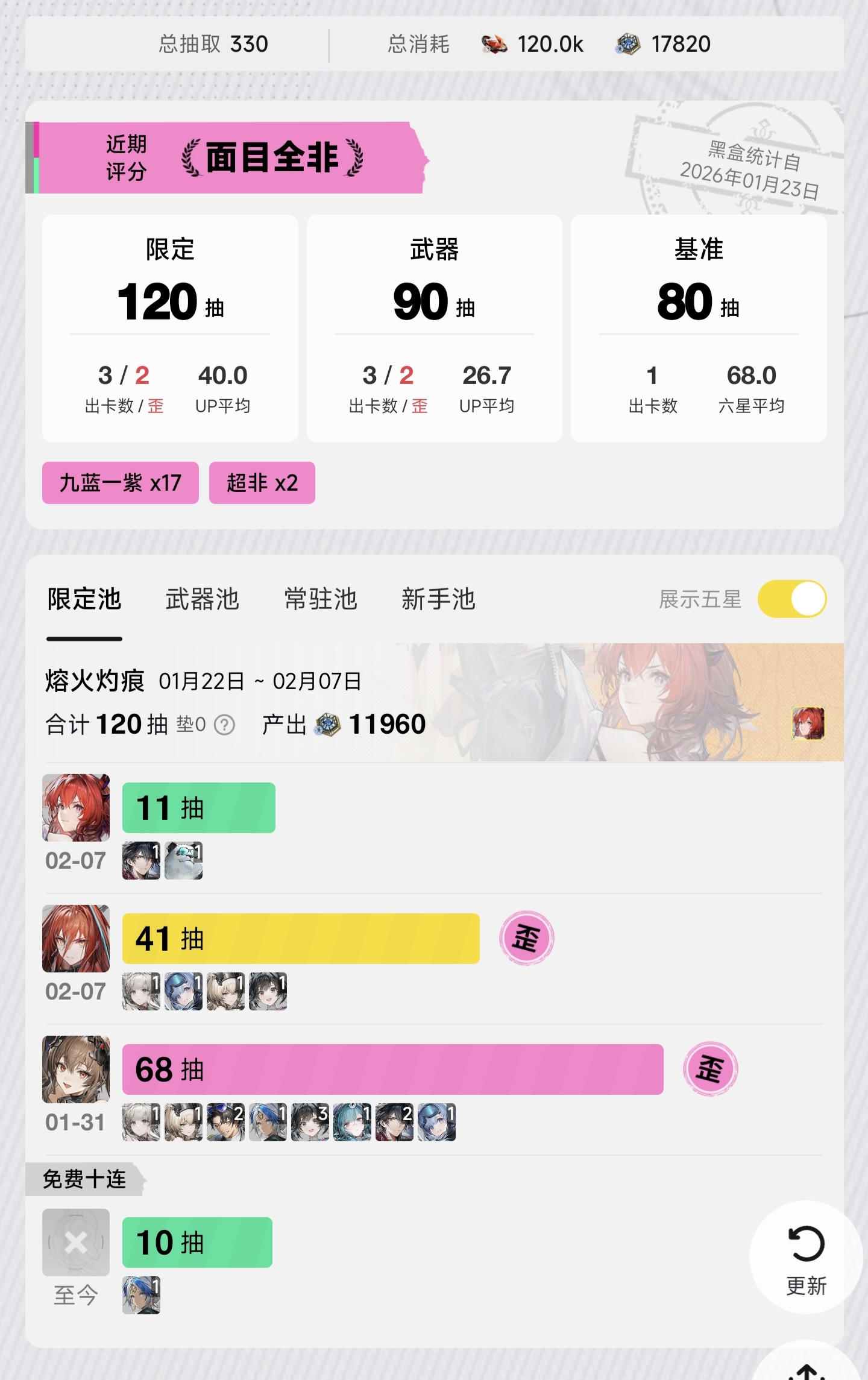The height and width of the screenshot is (1380, 868).
Task: Open the 基准 80抽 stats card
Action: pyautogui.click(x=698, y=328)
